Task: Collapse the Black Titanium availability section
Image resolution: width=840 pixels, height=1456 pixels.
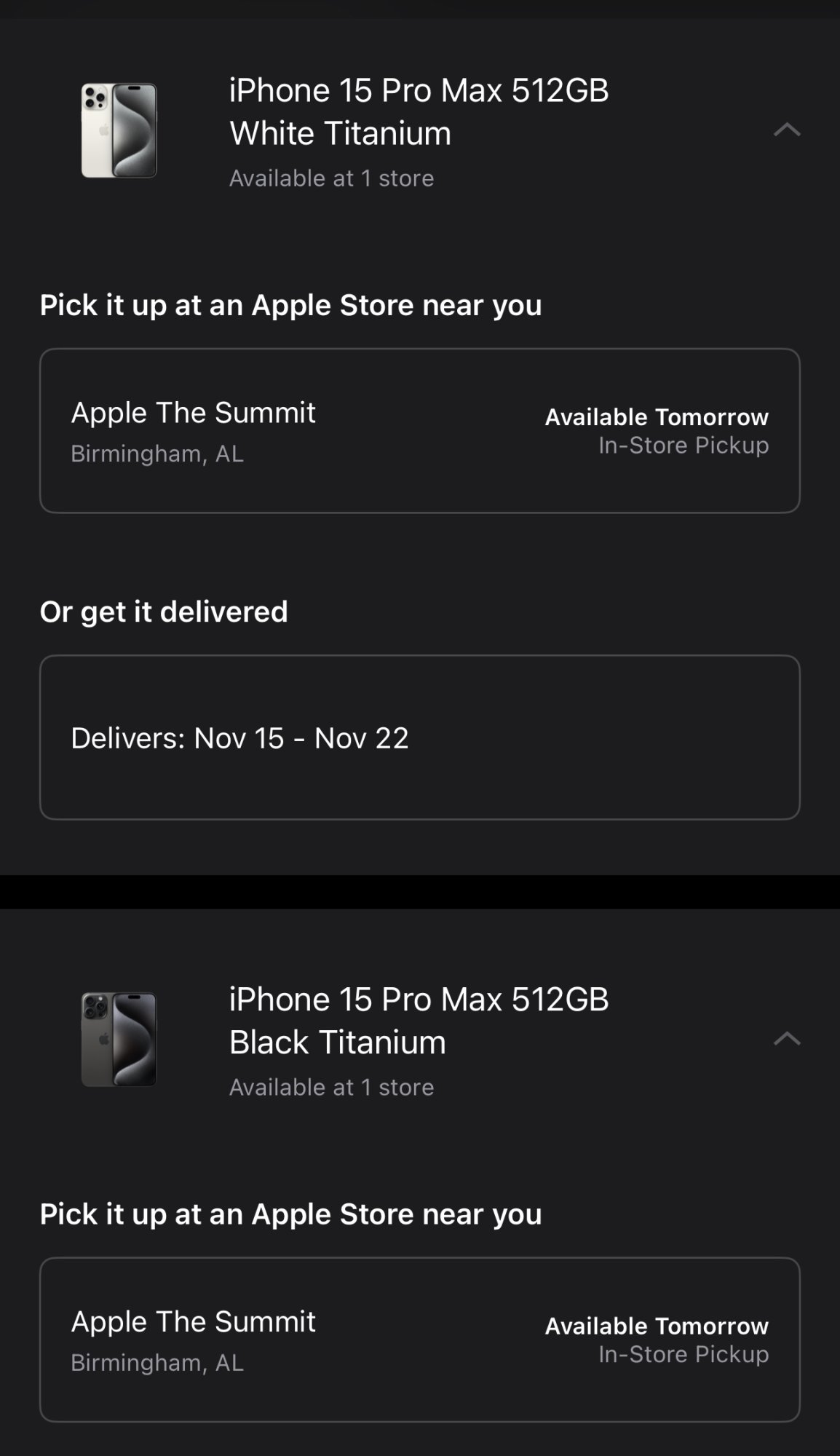Action: tap(786, 1039)
